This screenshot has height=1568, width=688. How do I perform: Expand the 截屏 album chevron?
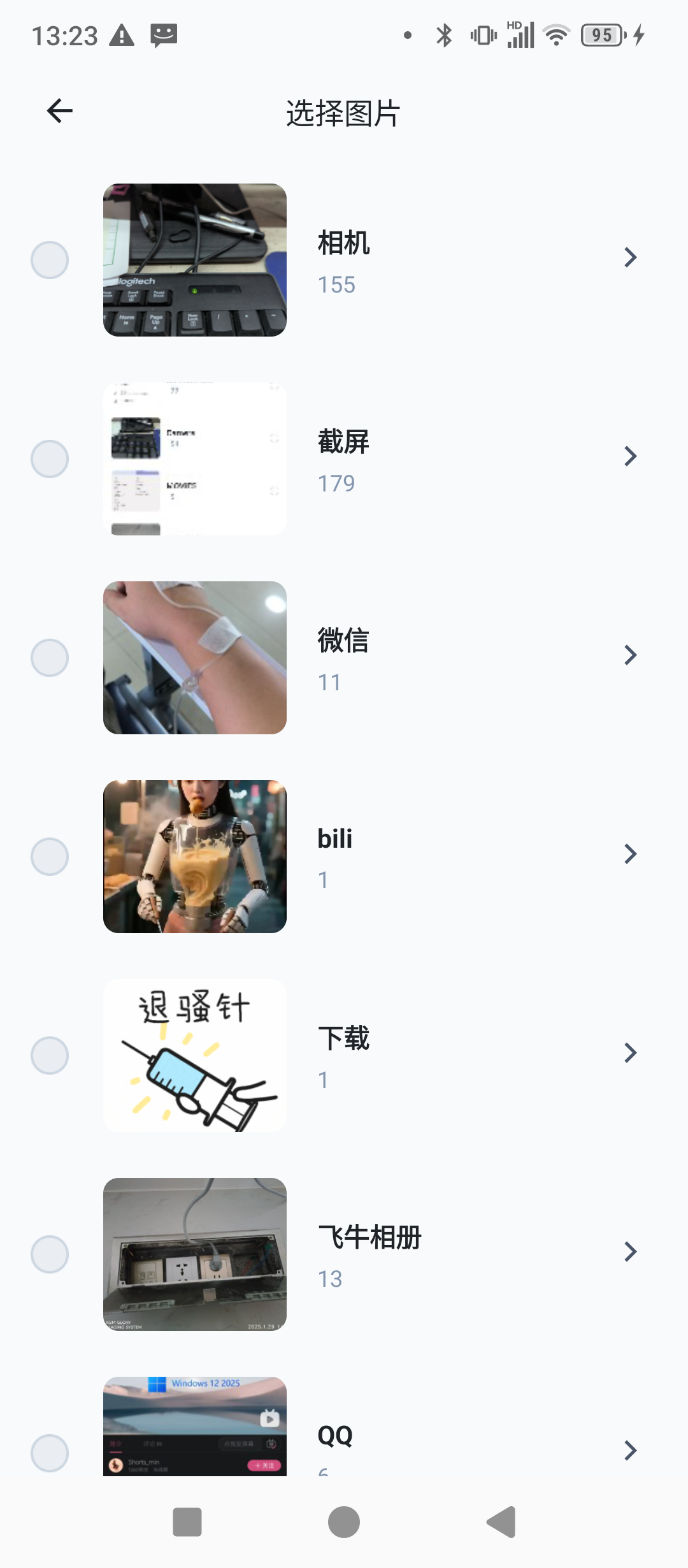[x=630, y=456]
